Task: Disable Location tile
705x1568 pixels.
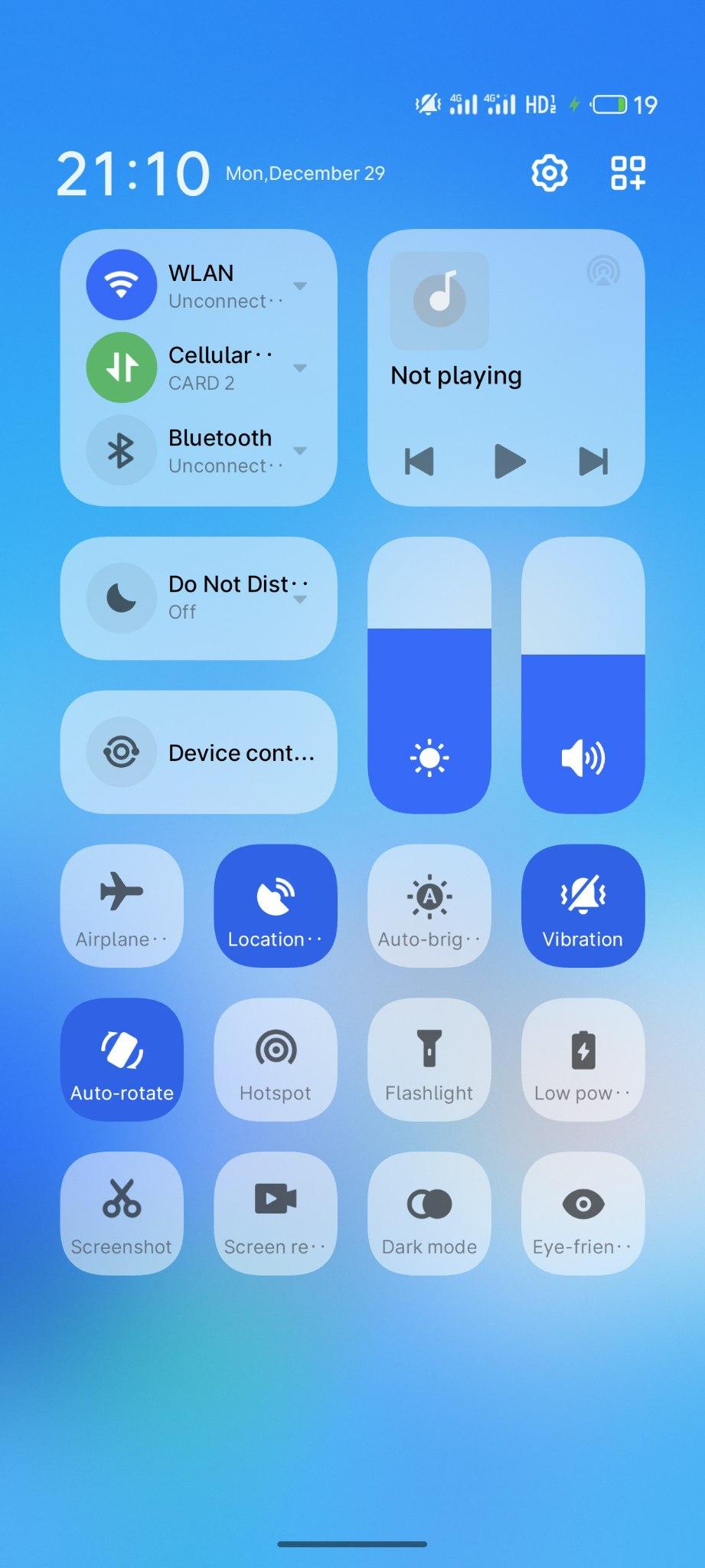Action: (276, 906)
